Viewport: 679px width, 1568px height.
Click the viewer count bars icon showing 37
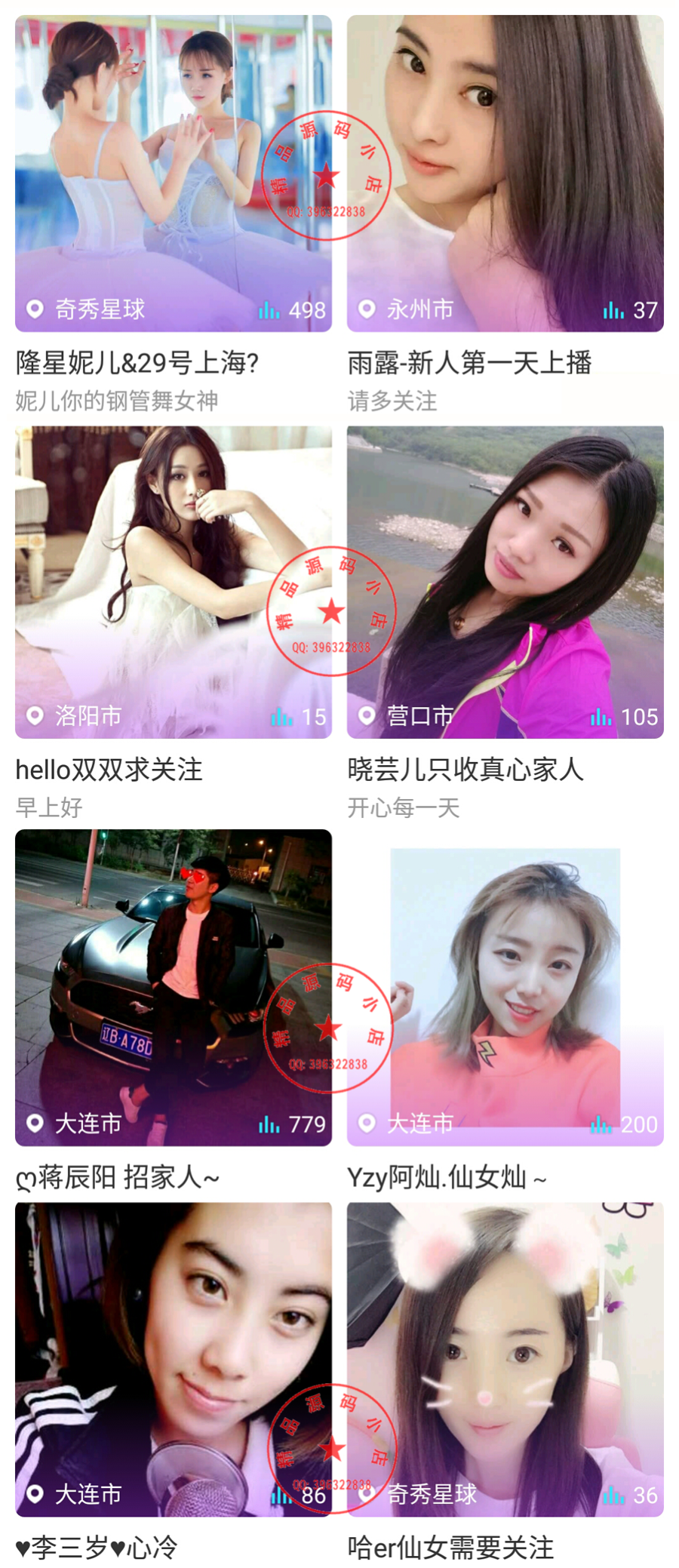tap(613, 309)
